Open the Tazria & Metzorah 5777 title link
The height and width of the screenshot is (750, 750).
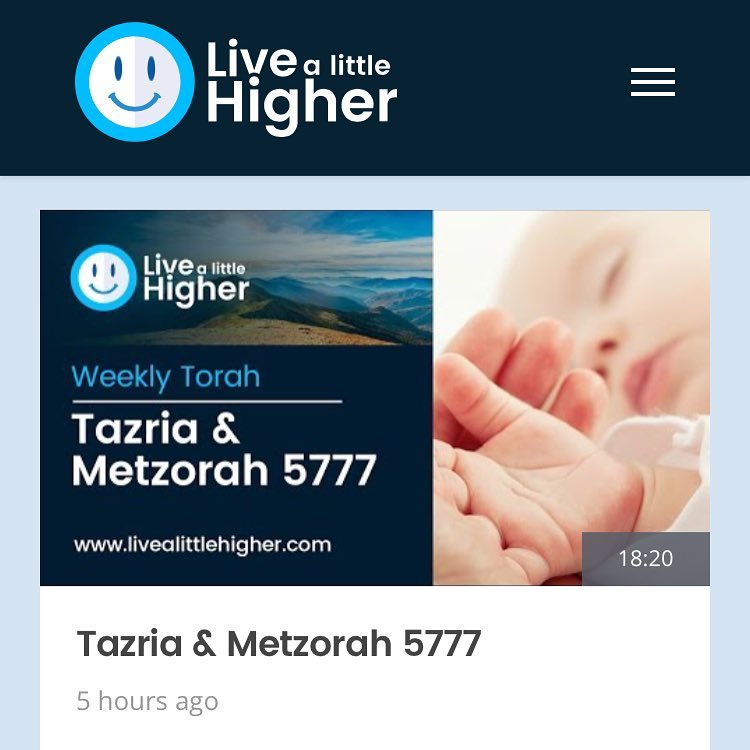pos(279,644)
